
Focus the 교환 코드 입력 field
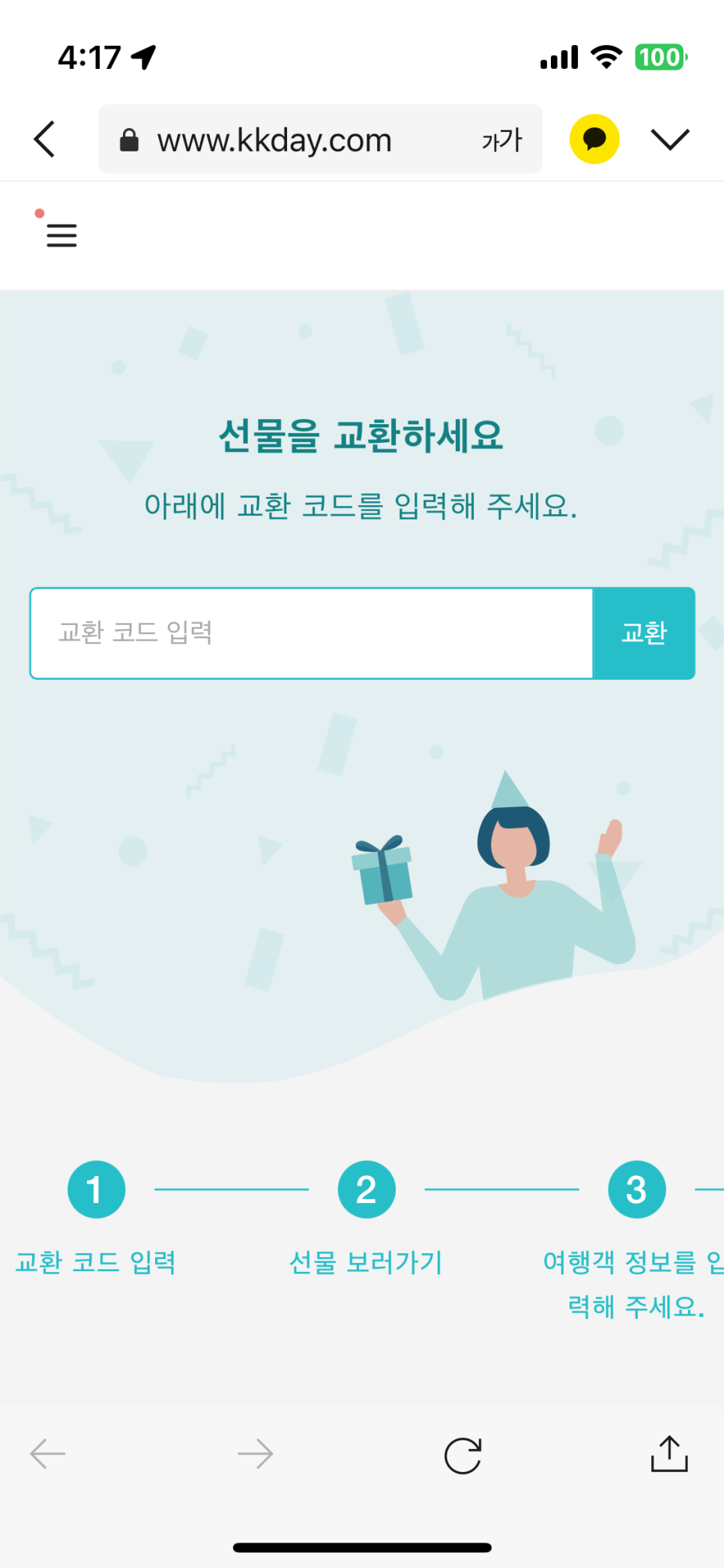[311, 633]
